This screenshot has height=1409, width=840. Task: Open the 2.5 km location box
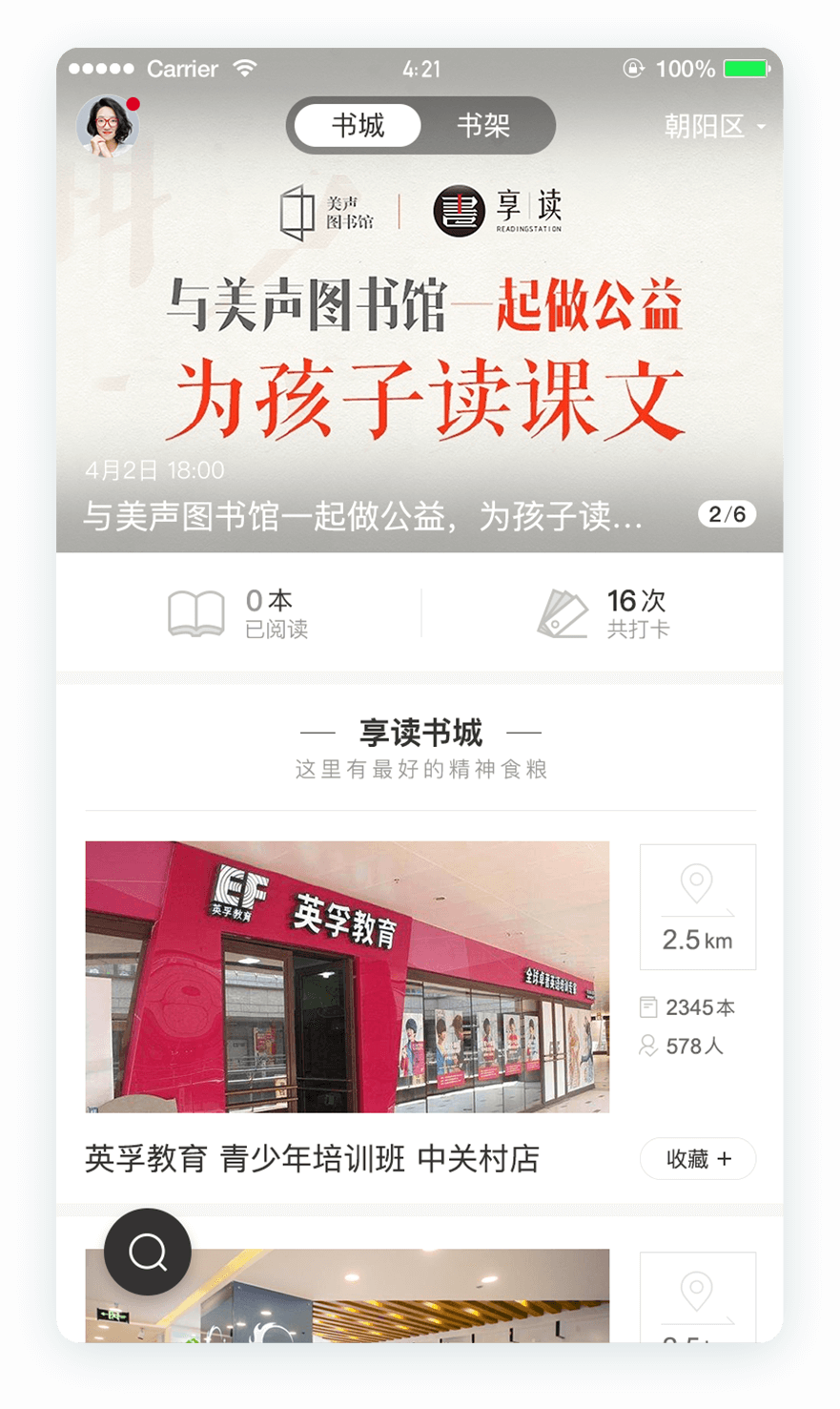tap(697, 906)
